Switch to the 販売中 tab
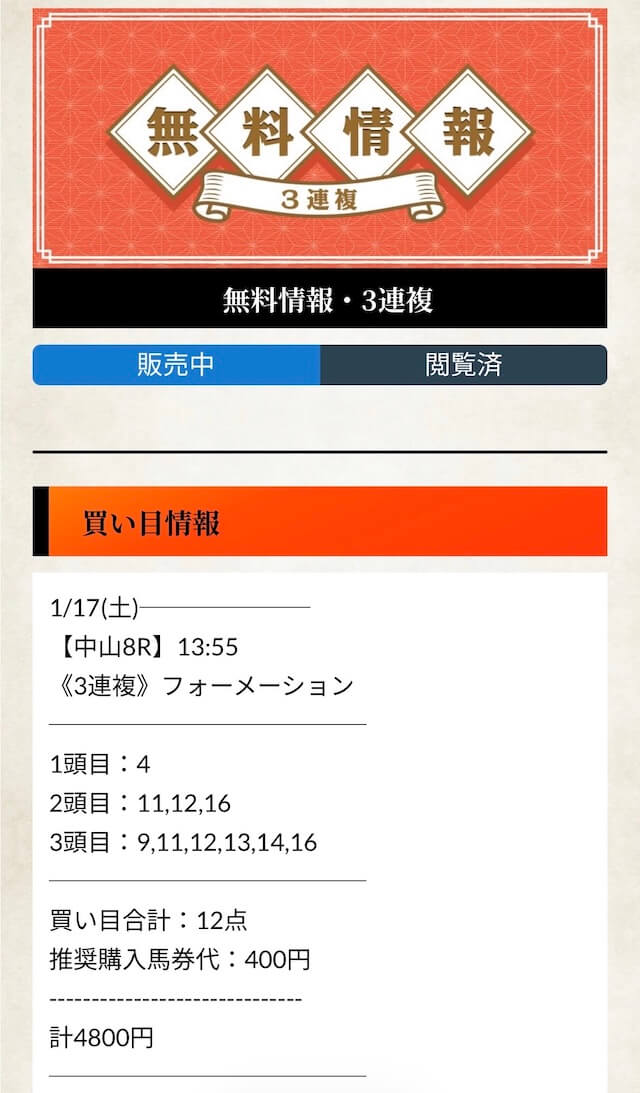Image resolution: width=640 pixels, height=1093 pixels. (176, 365)
